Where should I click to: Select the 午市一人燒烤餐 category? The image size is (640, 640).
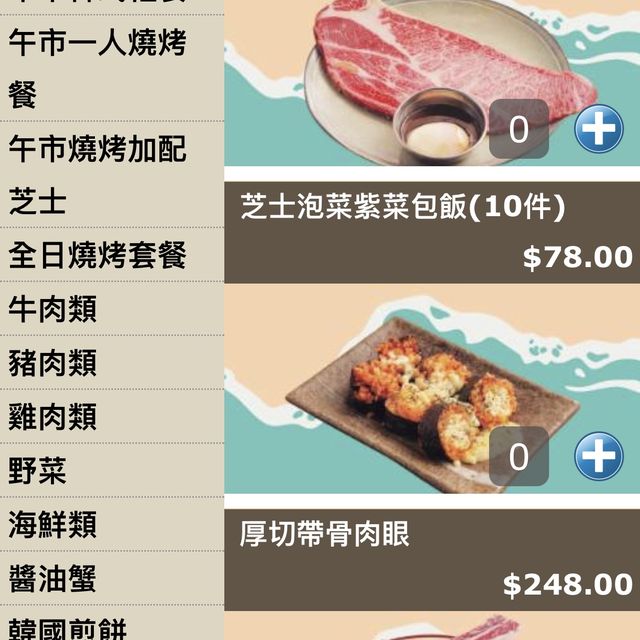point(112,68)
